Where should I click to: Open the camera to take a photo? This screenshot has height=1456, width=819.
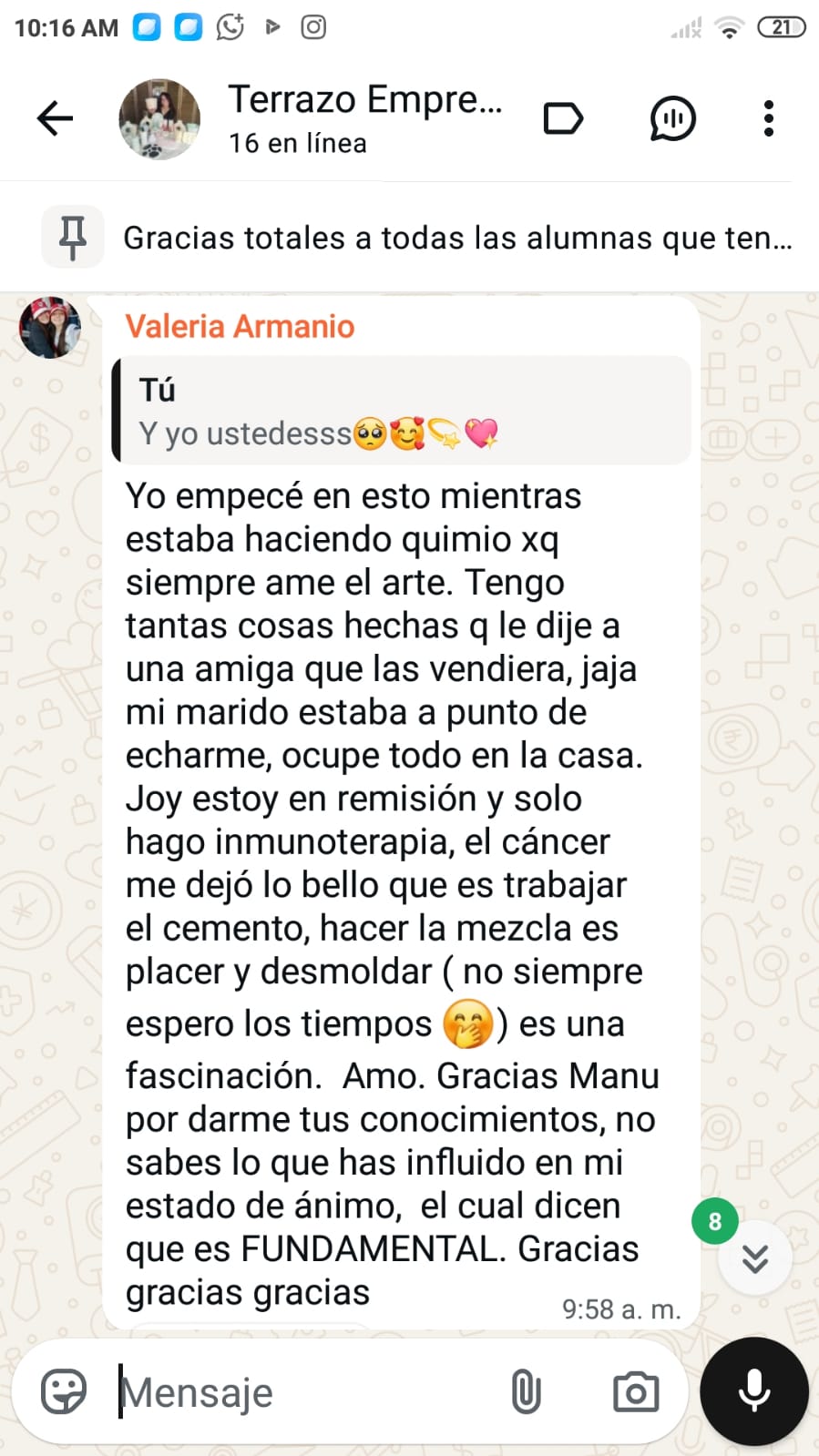pyautogui.click(x=635, y=1391)
